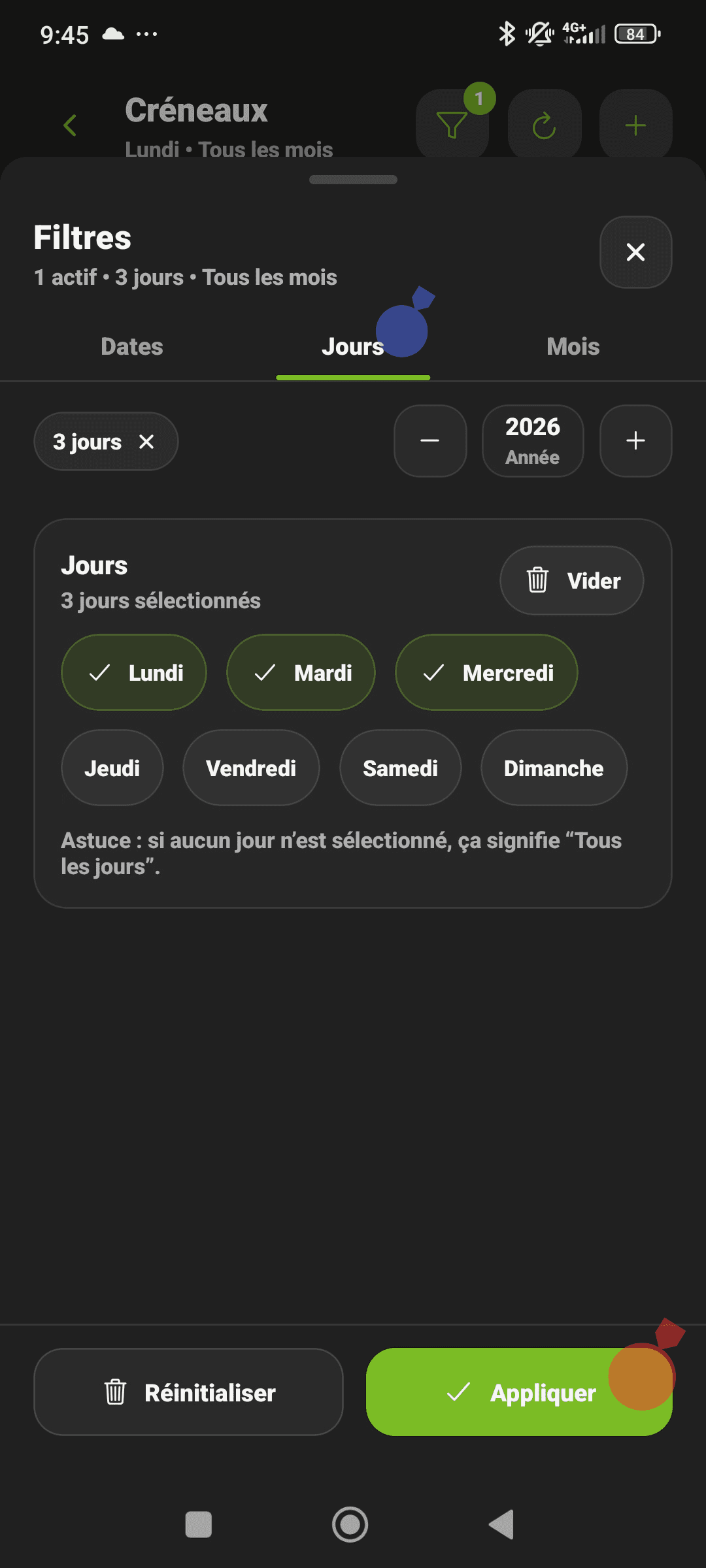
Task: Select the Jours tab
Action: tap(352, 346)
